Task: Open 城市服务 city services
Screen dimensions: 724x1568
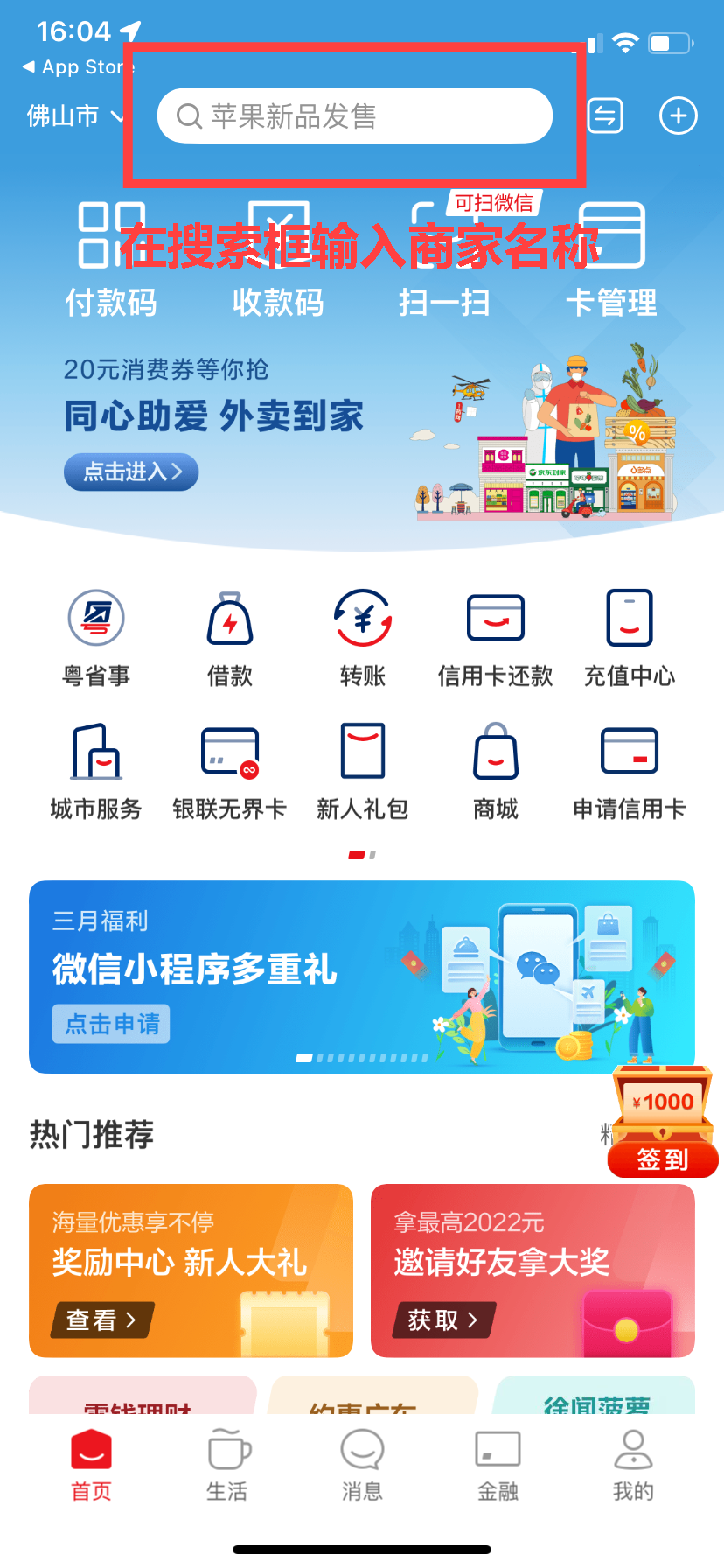Action: pos(96,772)
